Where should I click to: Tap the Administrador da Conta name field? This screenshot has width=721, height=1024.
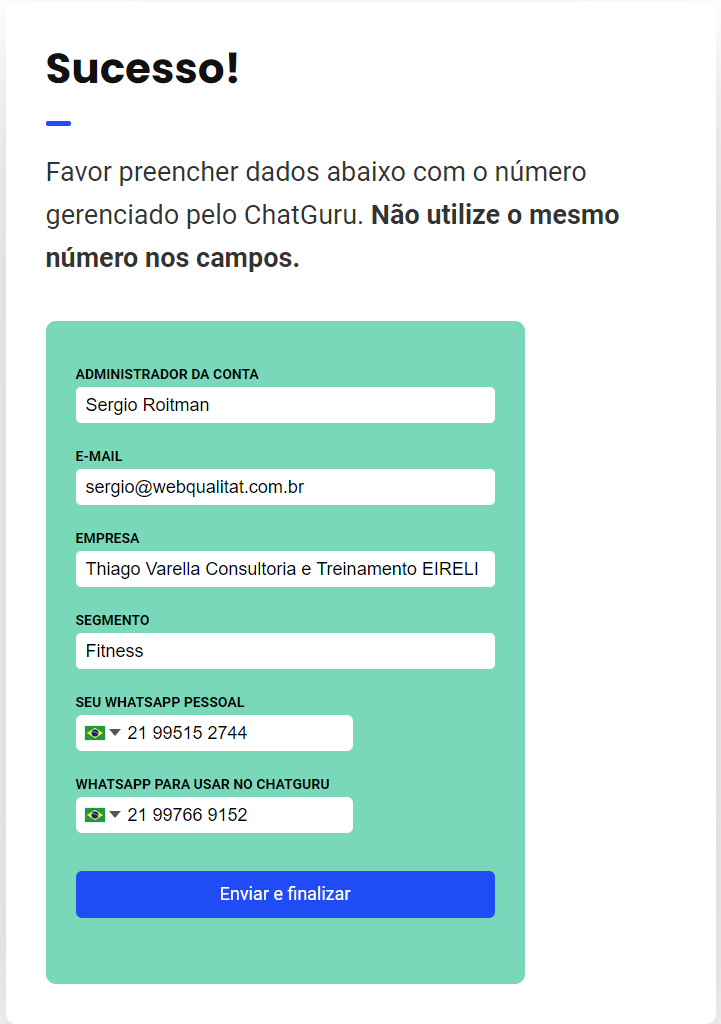click(285, 405)
